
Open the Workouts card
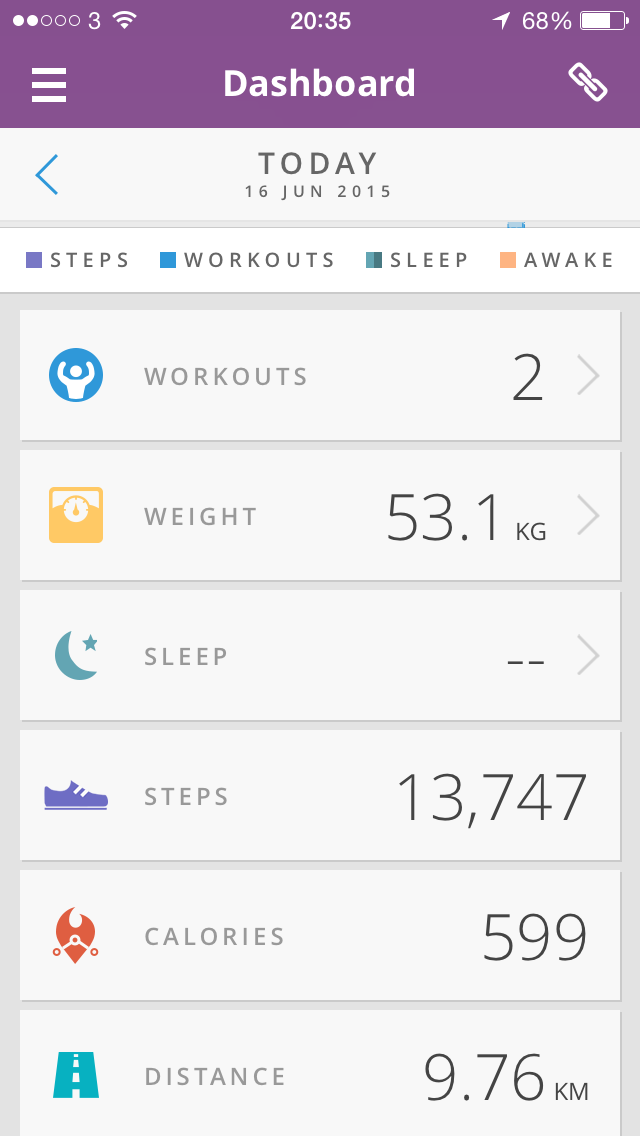pos(320,376)
